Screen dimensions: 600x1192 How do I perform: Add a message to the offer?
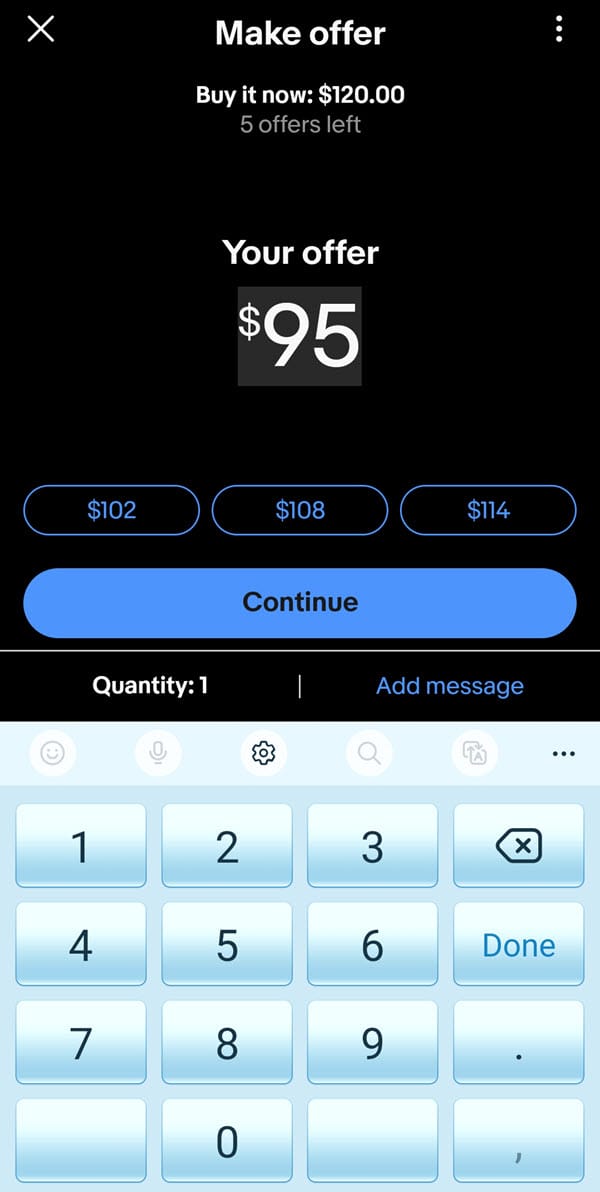449,686
